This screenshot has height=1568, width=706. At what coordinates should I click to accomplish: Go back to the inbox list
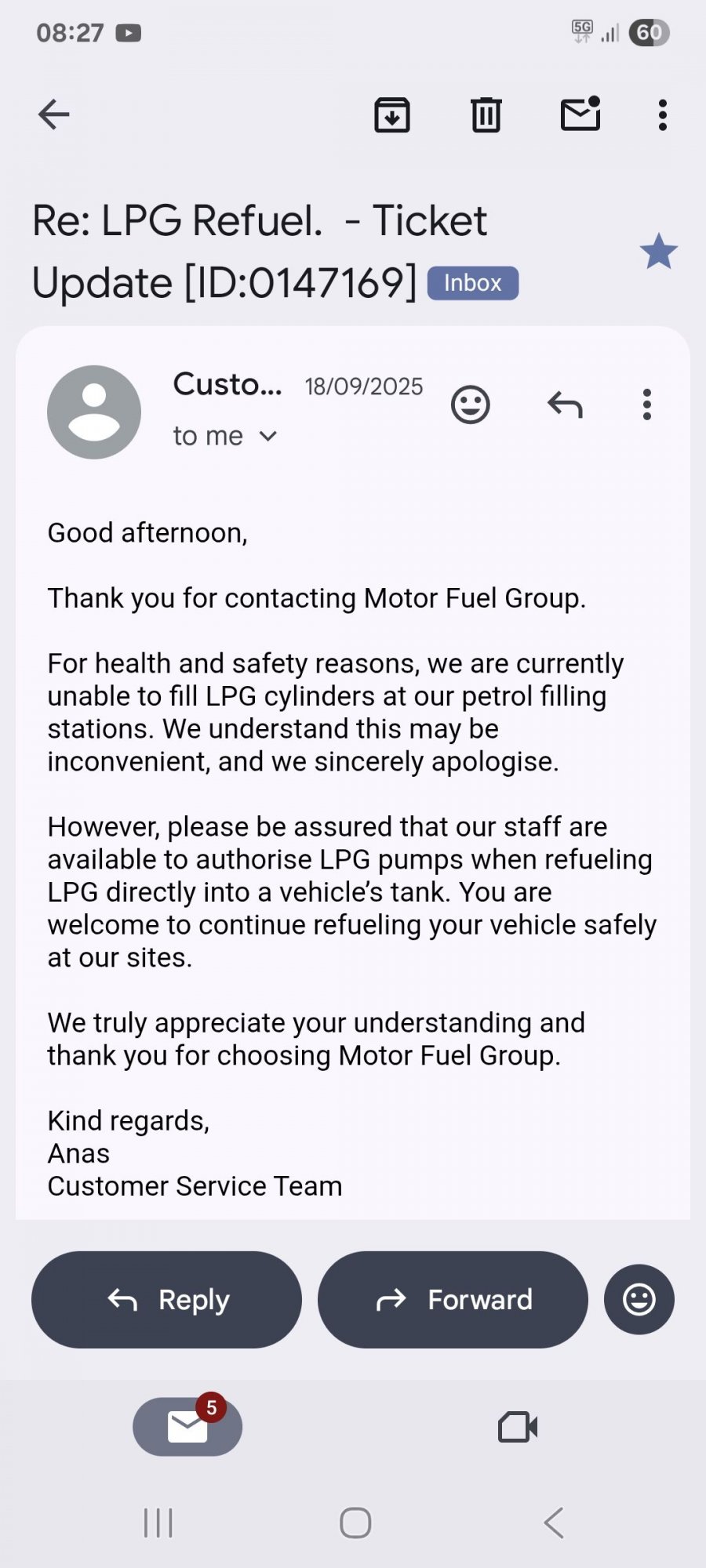54,114
